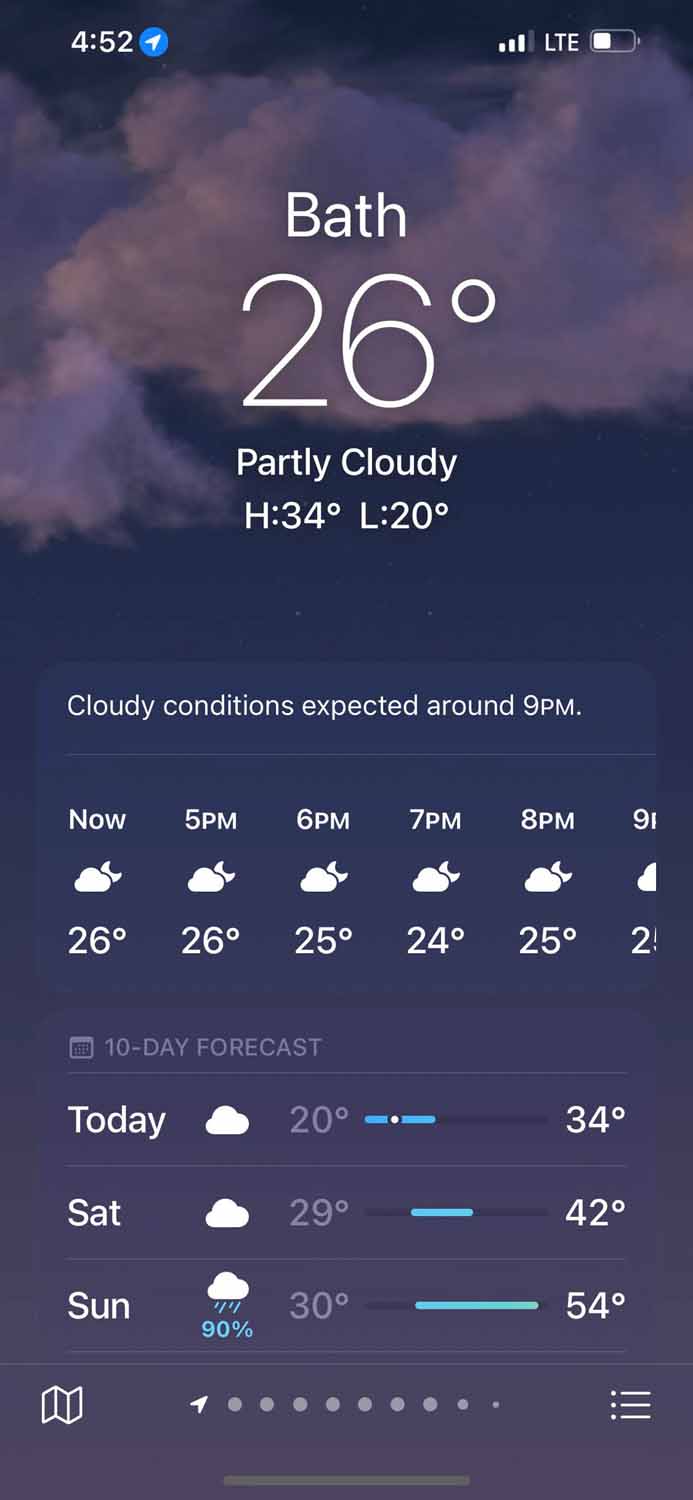
Task: Open Saturday's forecast row
Action: click(x=346, y=1213)
